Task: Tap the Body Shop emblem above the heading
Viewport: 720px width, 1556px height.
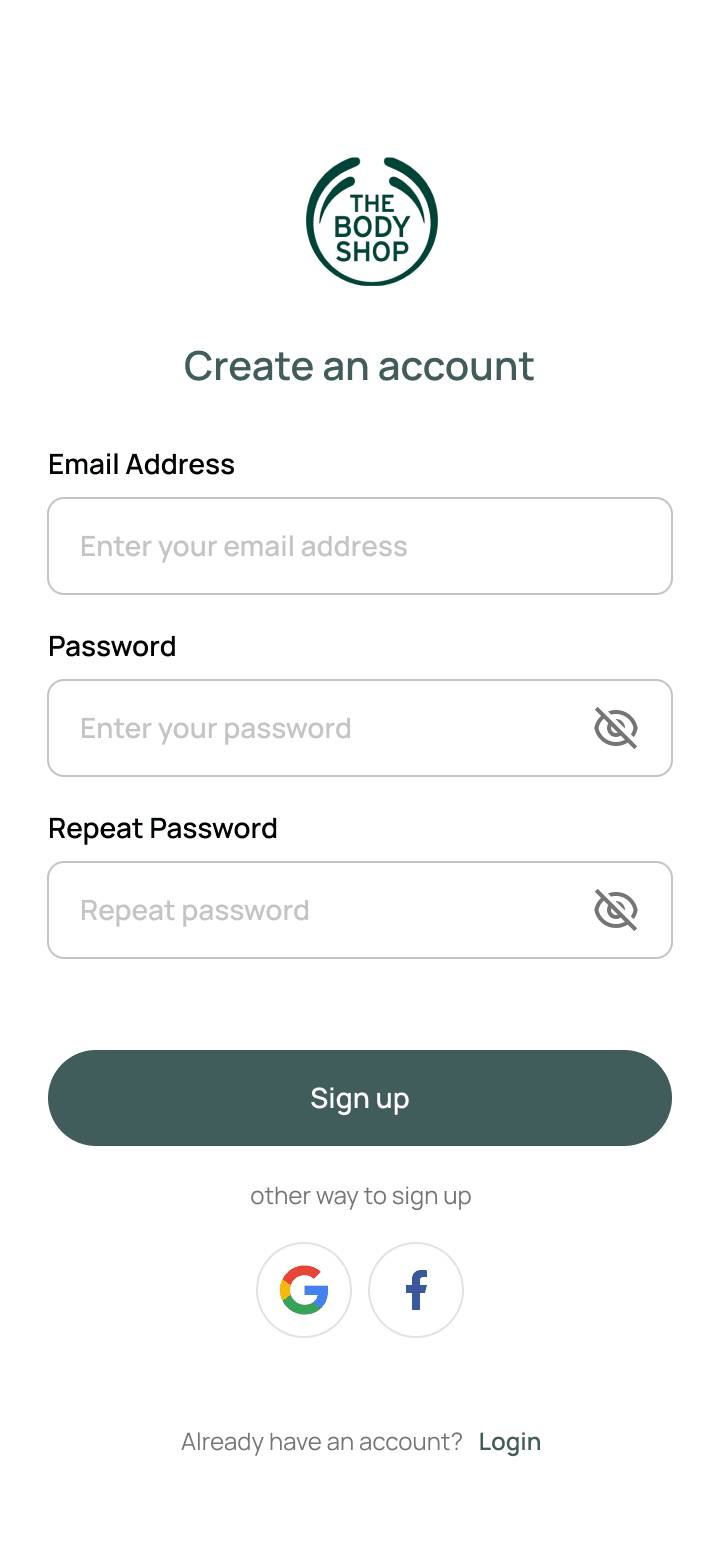Action: click(x=370, y=222)
